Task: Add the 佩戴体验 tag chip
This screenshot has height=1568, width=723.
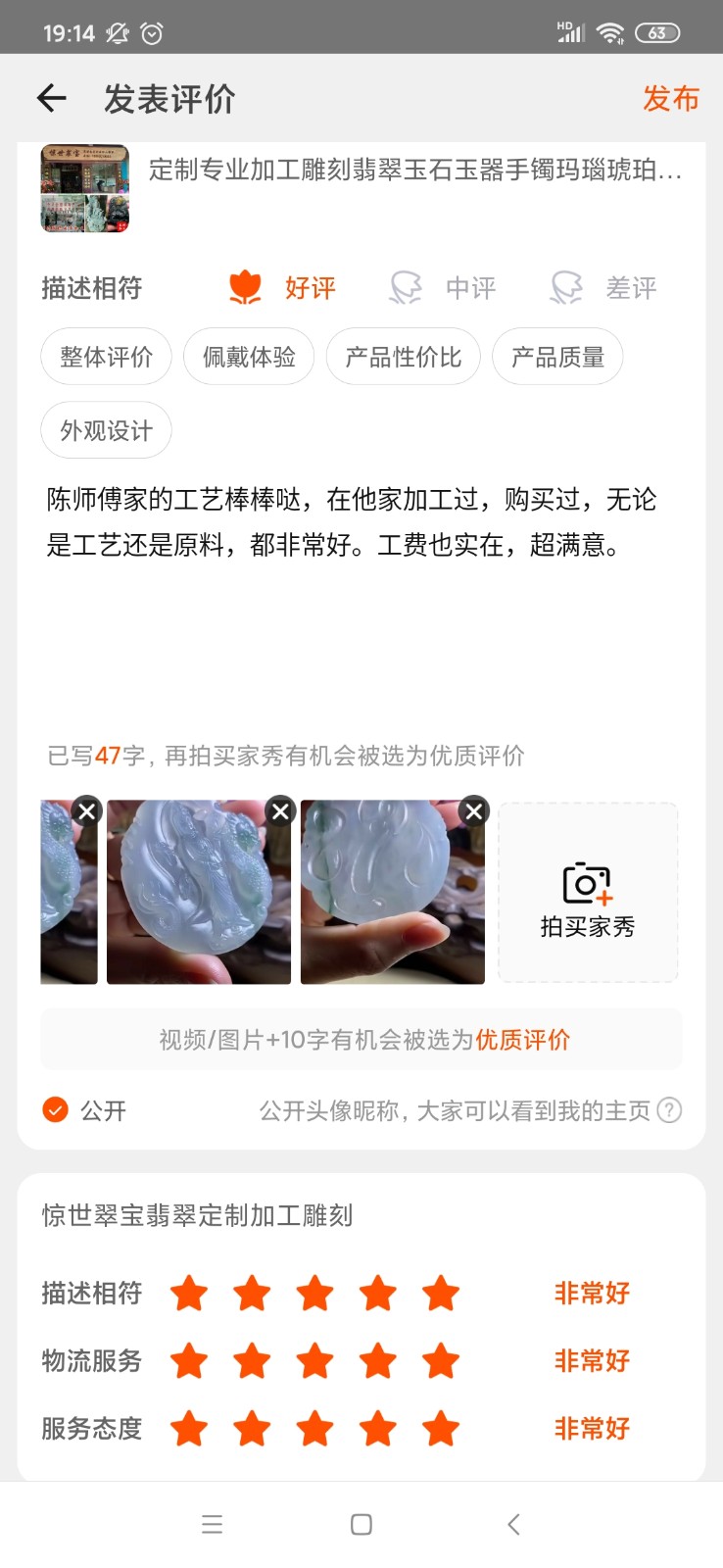Action: tap(249, 357)
